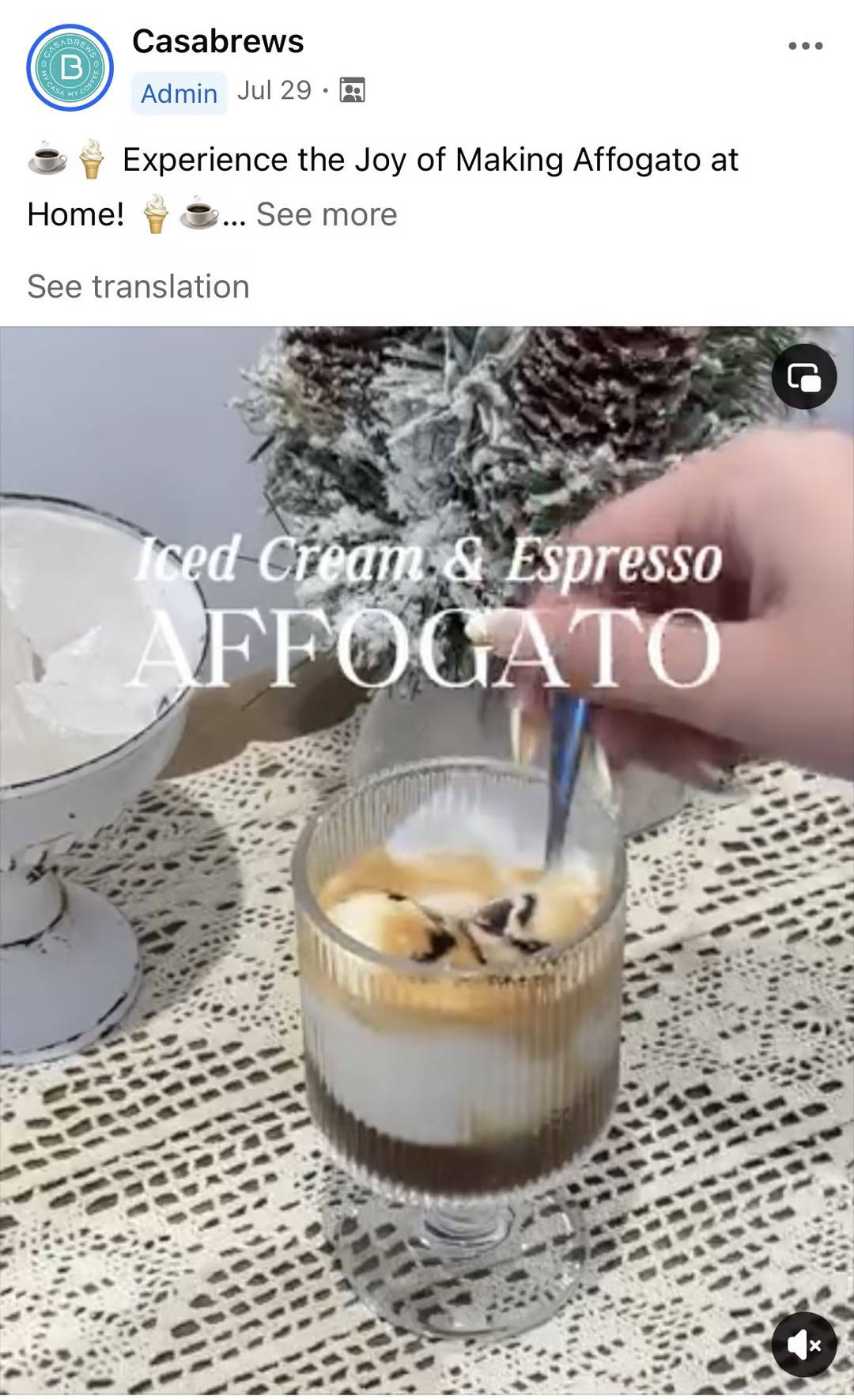Open the post's three-dot options menu
The width and height of the screenshot is (854, 1400).
805,46
